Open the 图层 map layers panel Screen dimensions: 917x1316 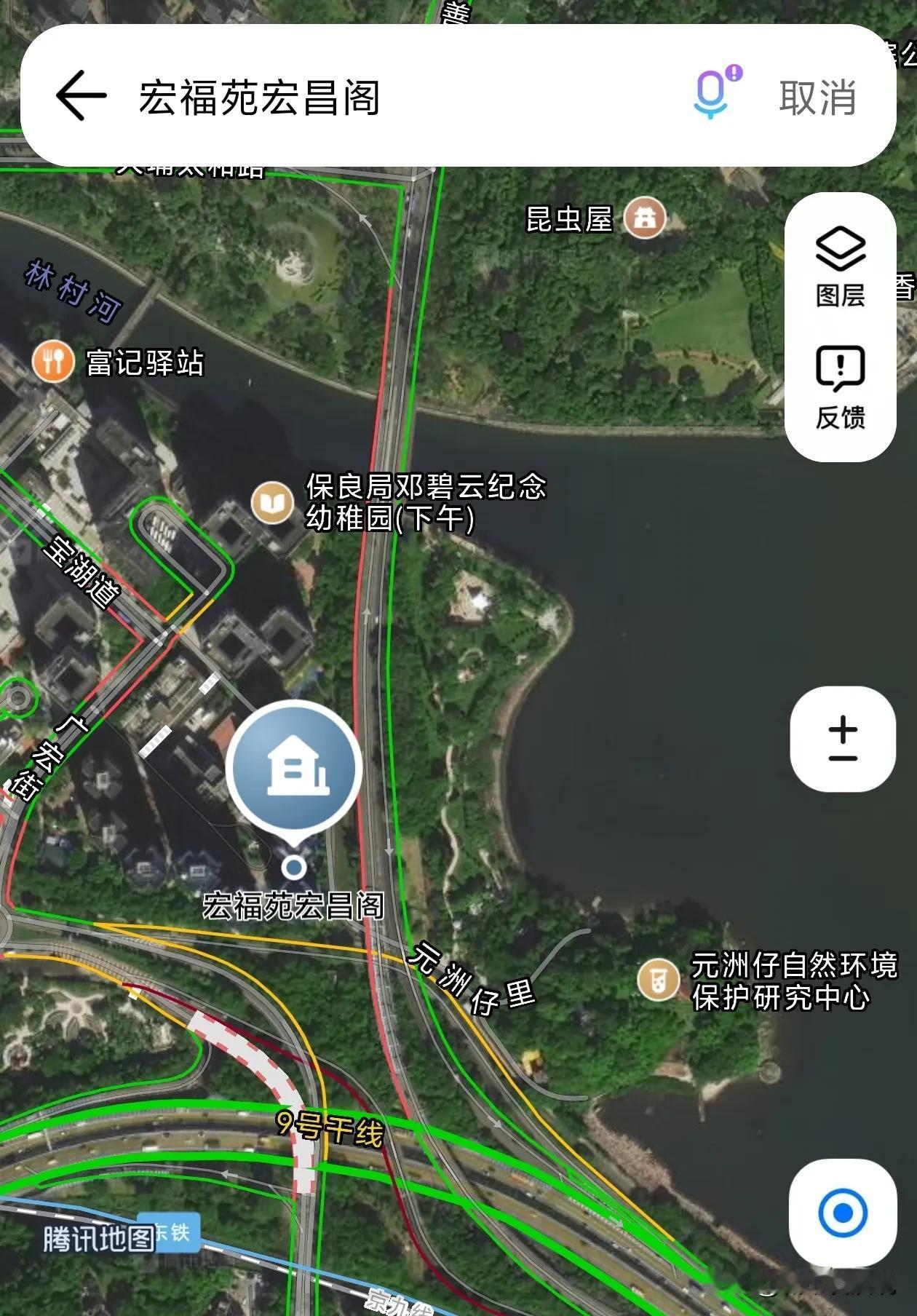click(x=840, y=266)
